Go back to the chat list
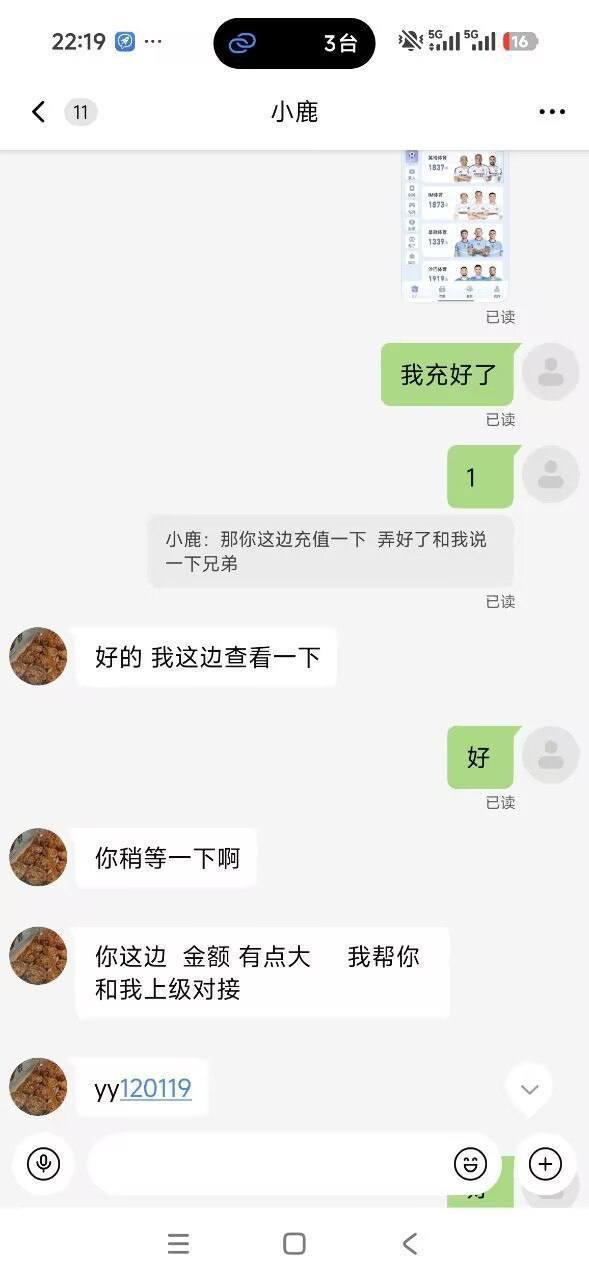Screen dimensions: 589x1280 [x=38, y=112]
